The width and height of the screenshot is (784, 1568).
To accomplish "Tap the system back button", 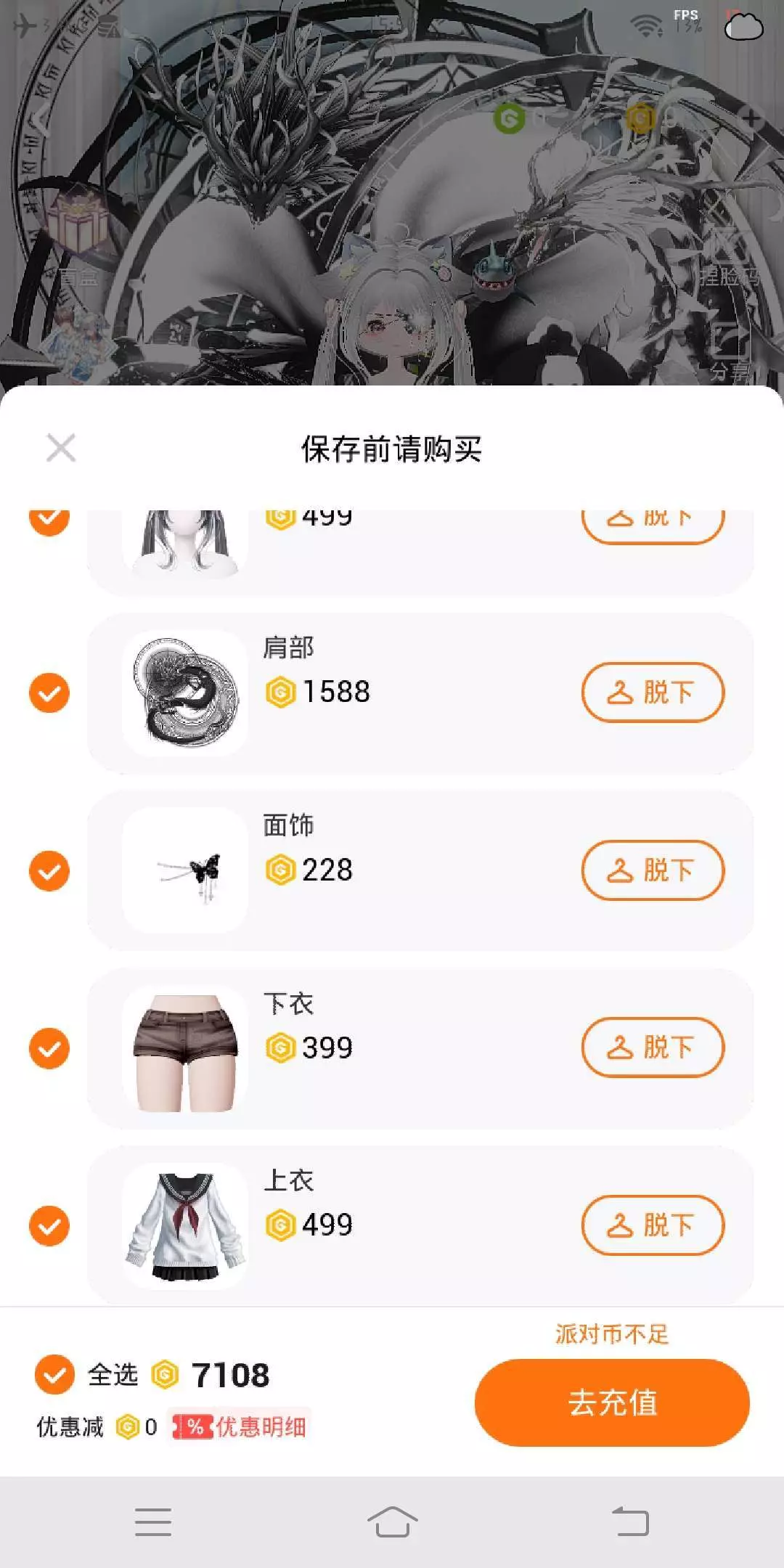I will pos(630,1522).
